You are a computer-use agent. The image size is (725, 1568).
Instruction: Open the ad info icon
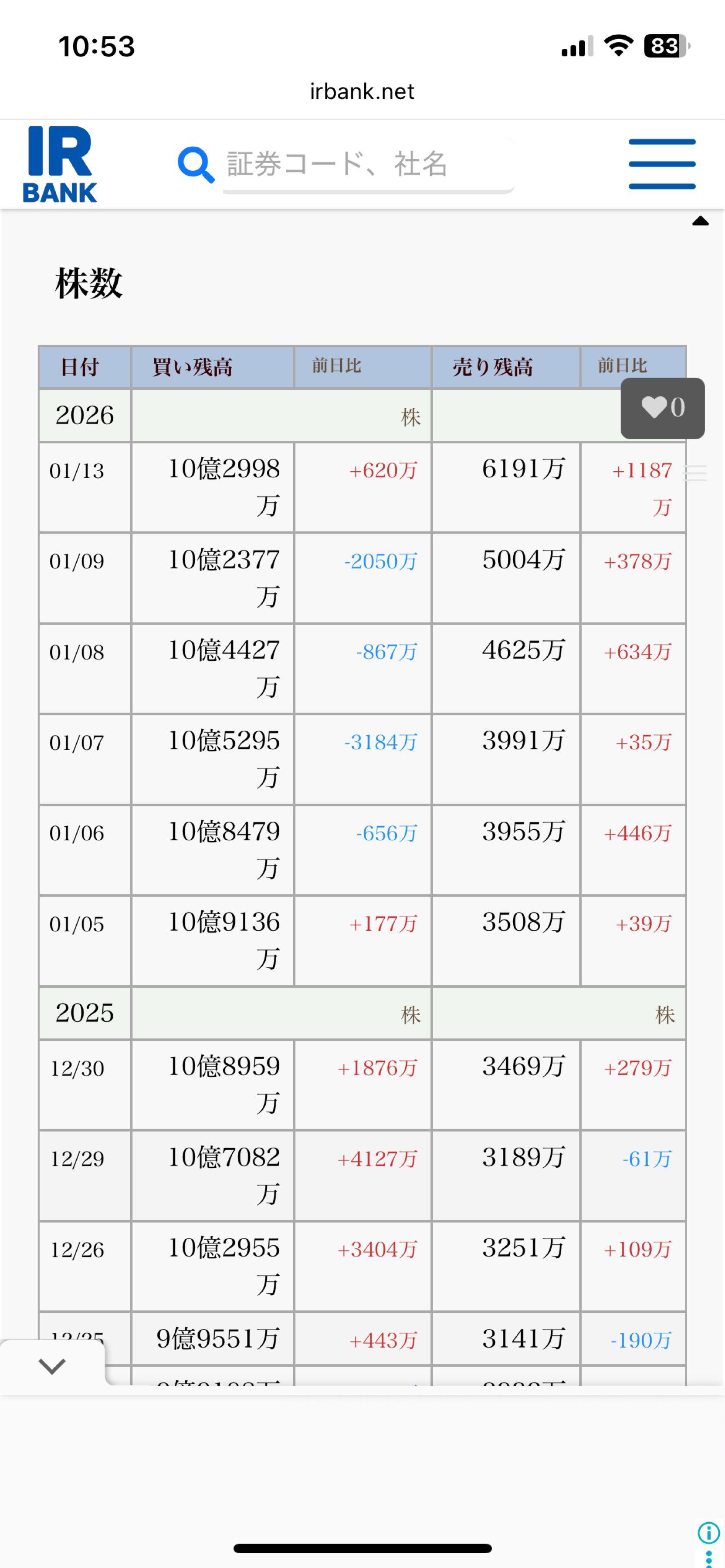tap(708, 1533)
